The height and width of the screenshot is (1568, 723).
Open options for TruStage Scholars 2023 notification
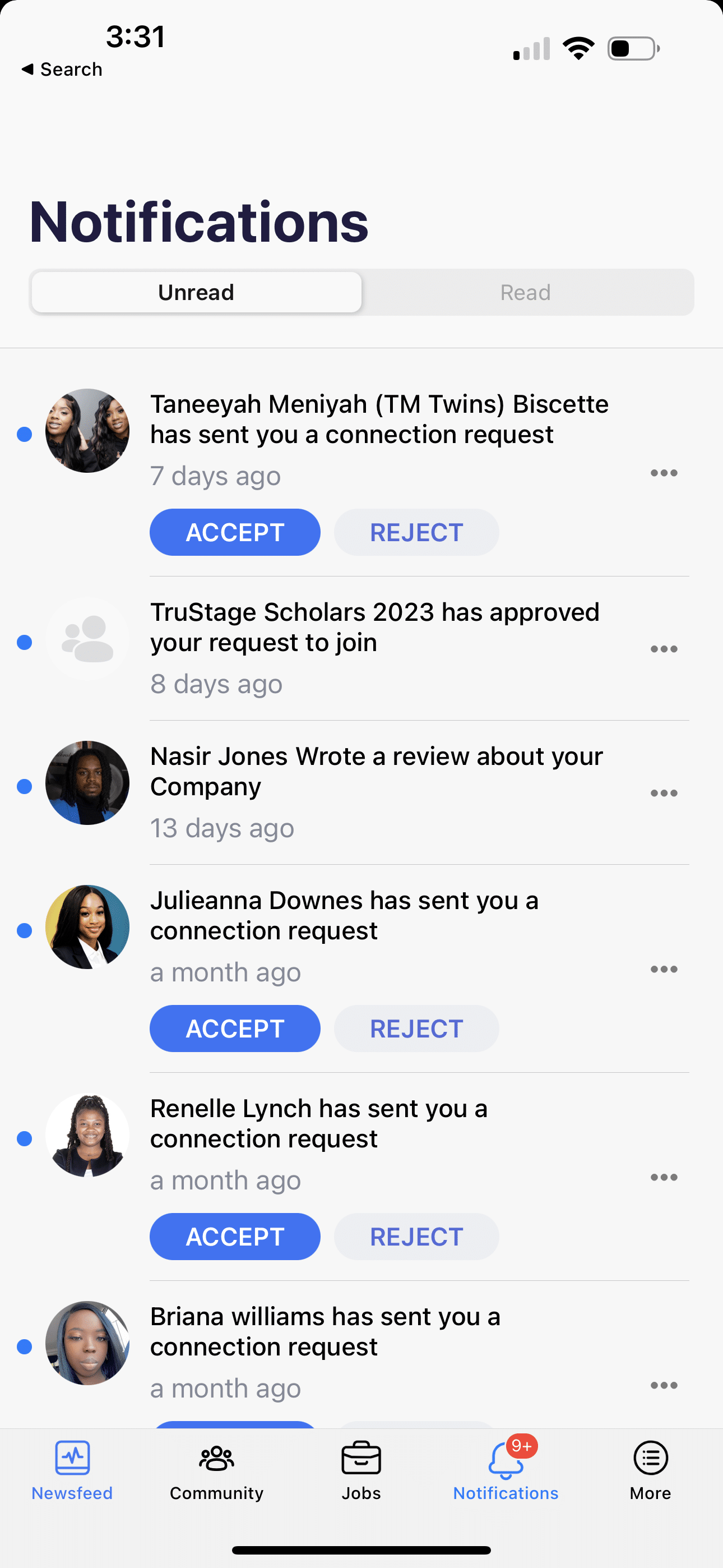(664, 649)
